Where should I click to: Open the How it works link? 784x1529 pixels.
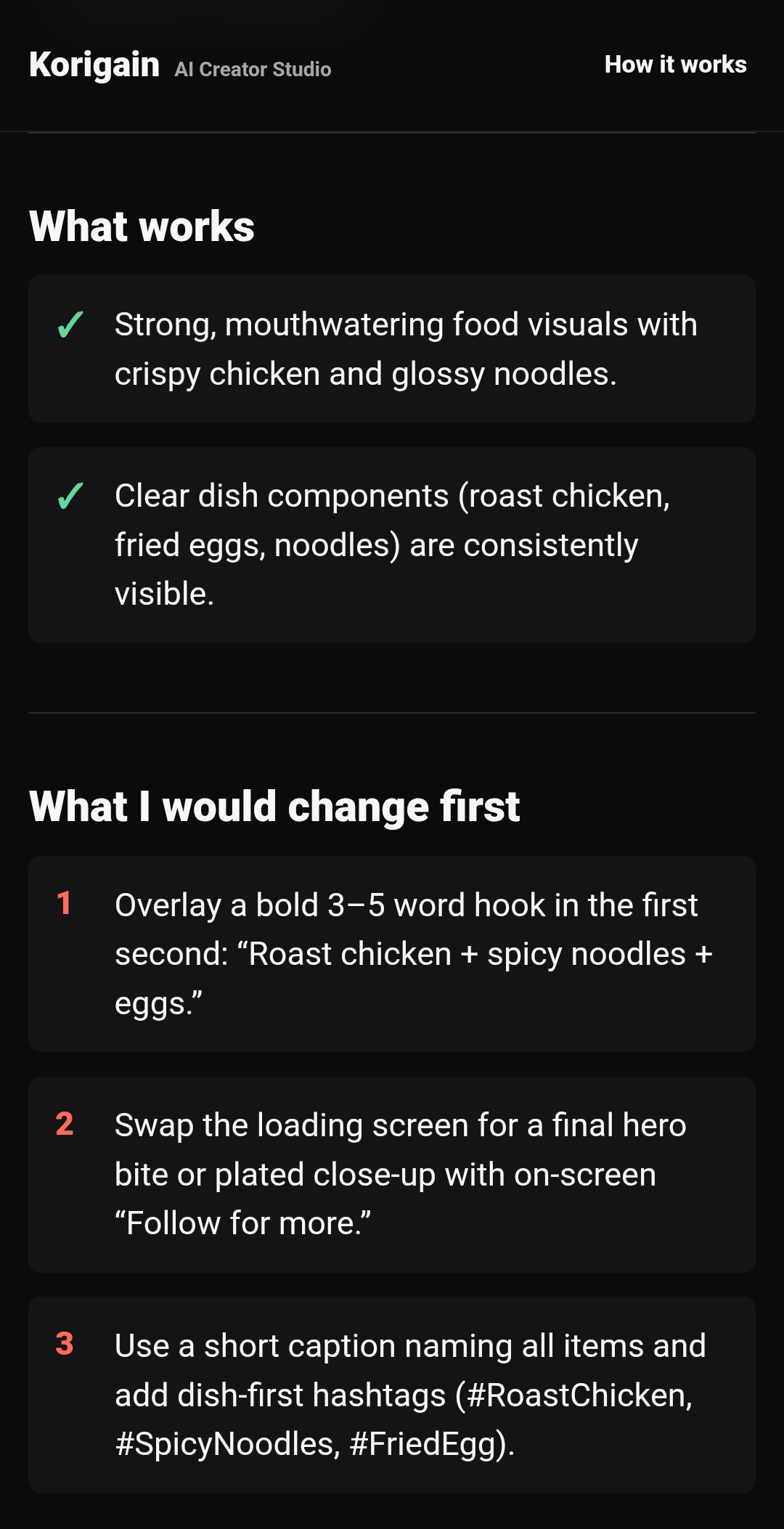click(675, 65)
